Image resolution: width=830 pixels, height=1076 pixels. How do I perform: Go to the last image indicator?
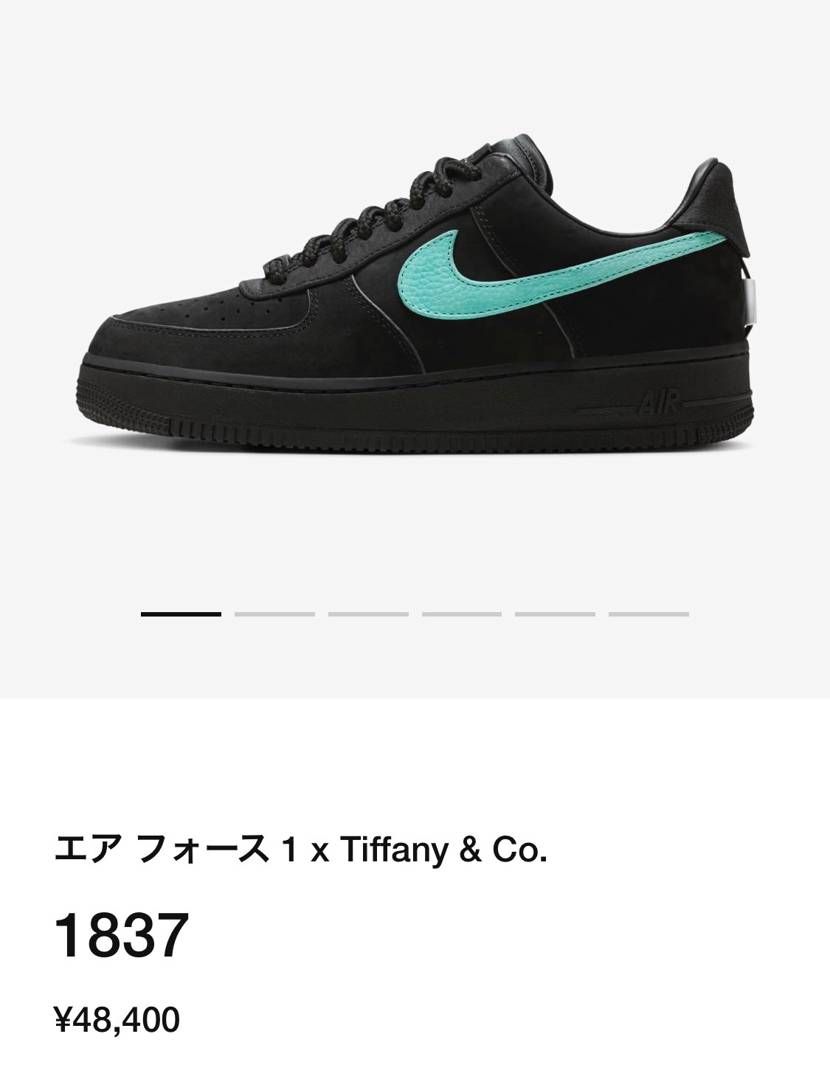pyautogui.click(x=648, y=614)
